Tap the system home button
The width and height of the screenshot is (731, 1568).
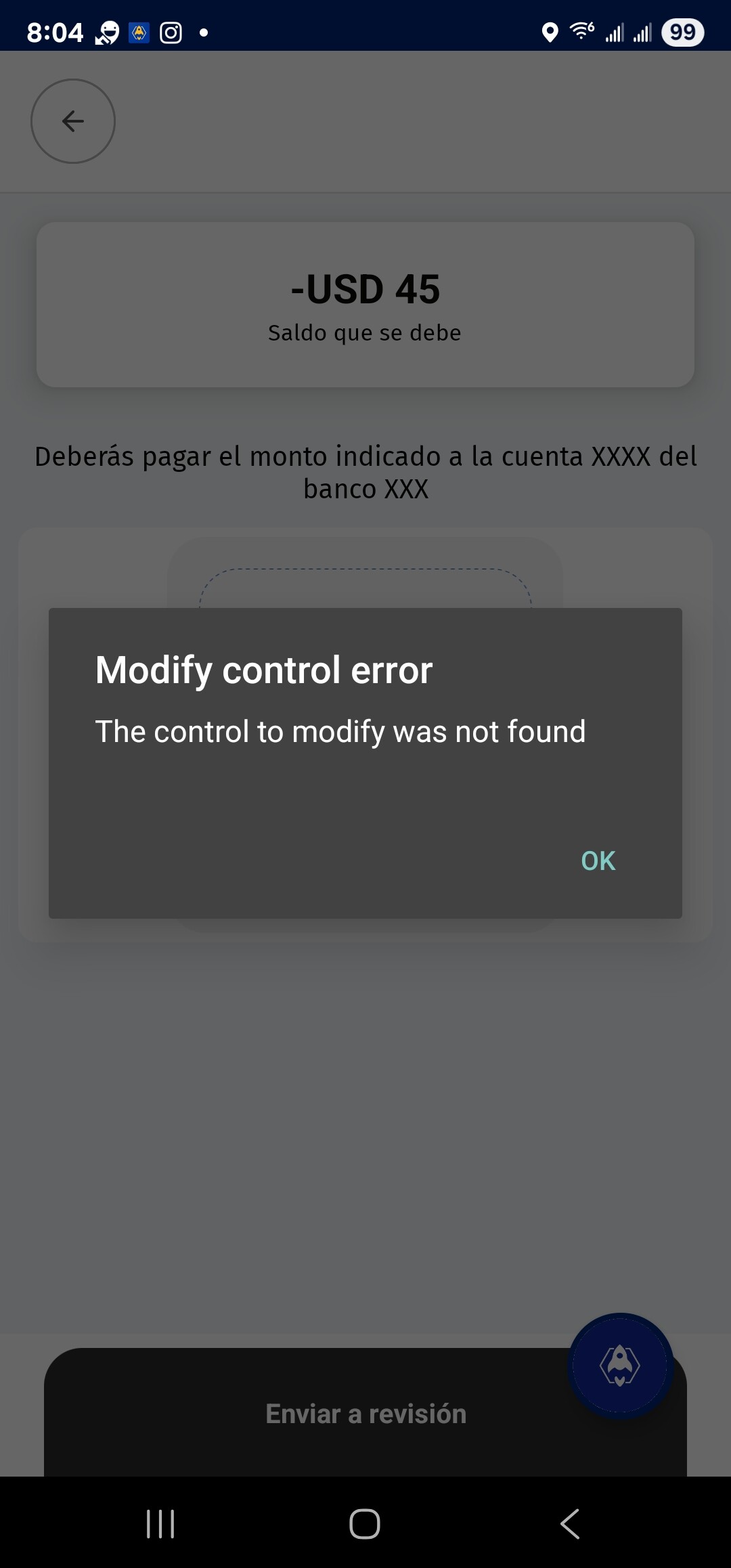(365, 1524)
